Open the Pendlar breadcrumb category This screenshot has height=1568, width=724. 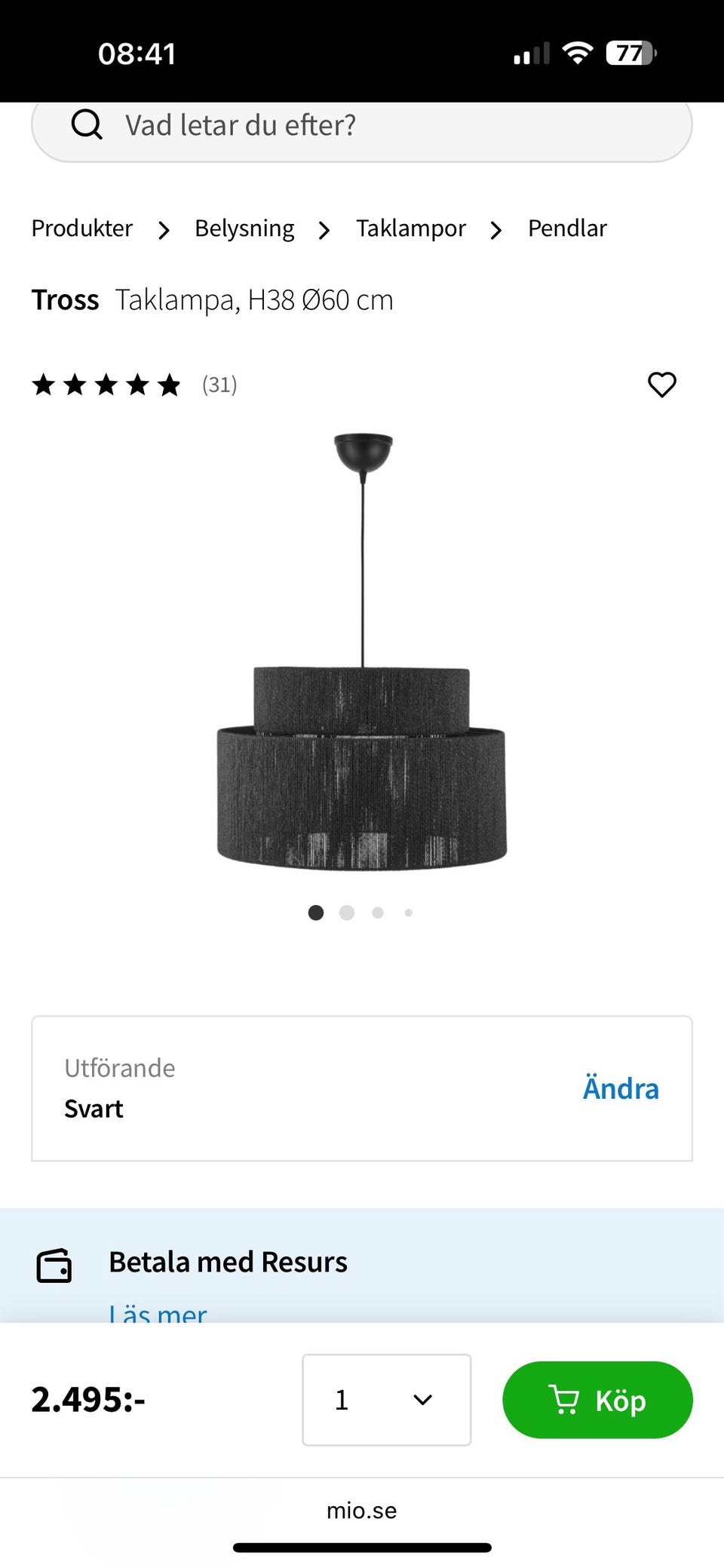click(567, 229)
